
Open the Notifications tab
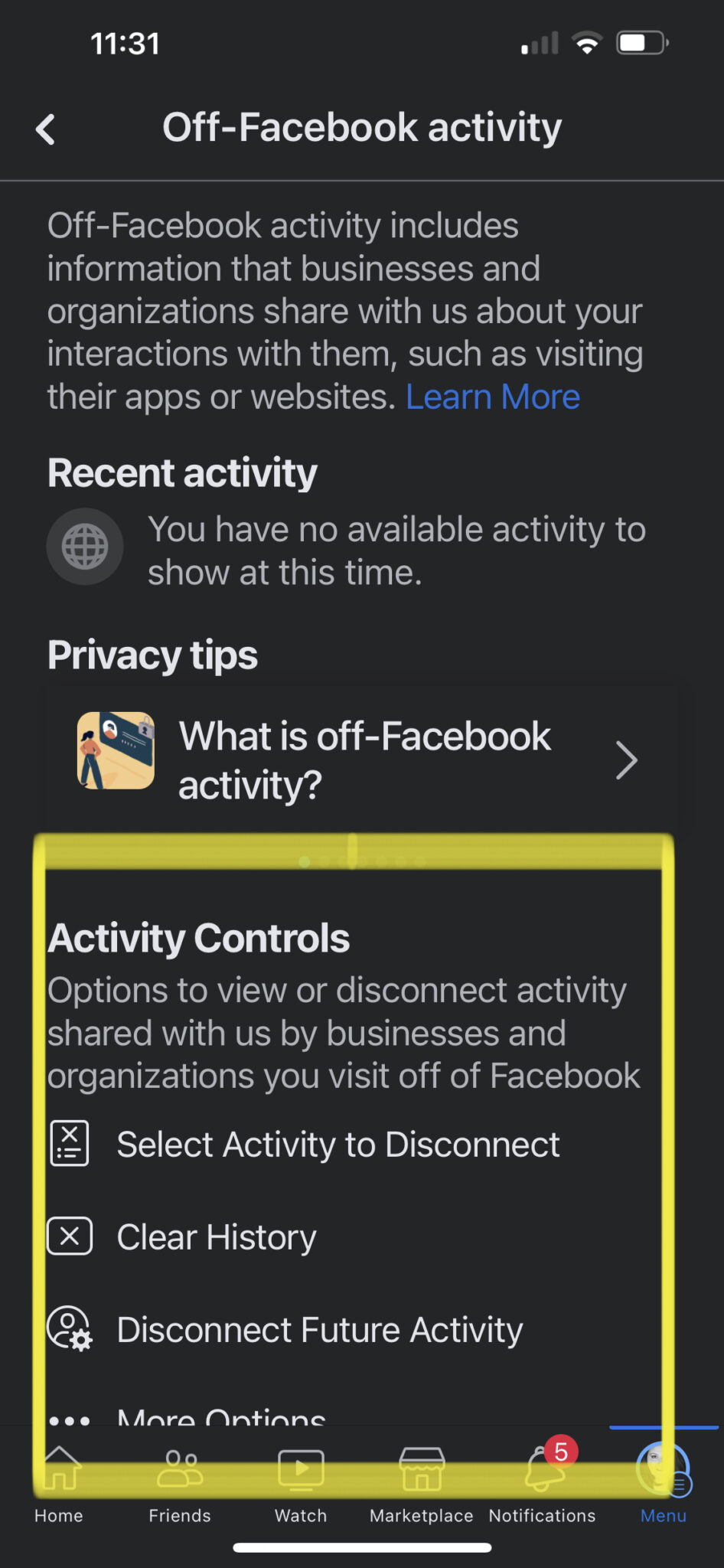coord(543,1484)
